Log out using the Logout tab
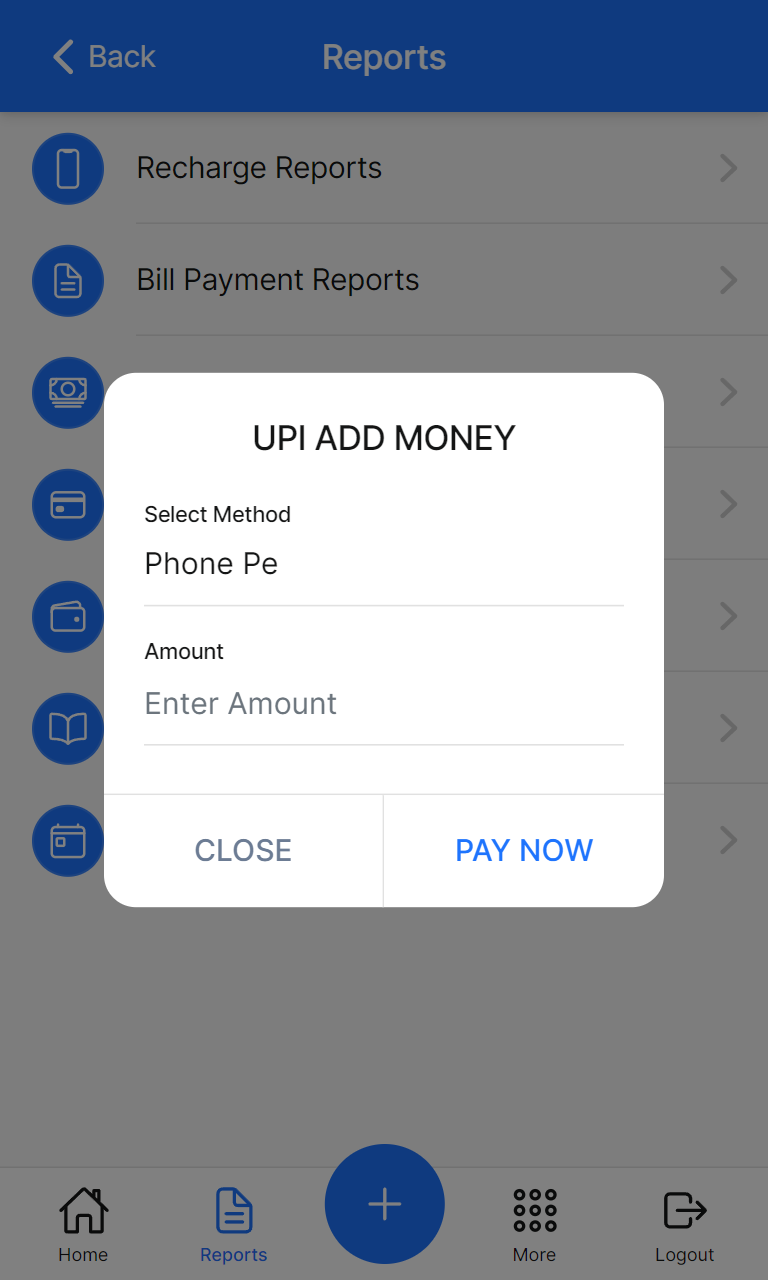 685,1224
